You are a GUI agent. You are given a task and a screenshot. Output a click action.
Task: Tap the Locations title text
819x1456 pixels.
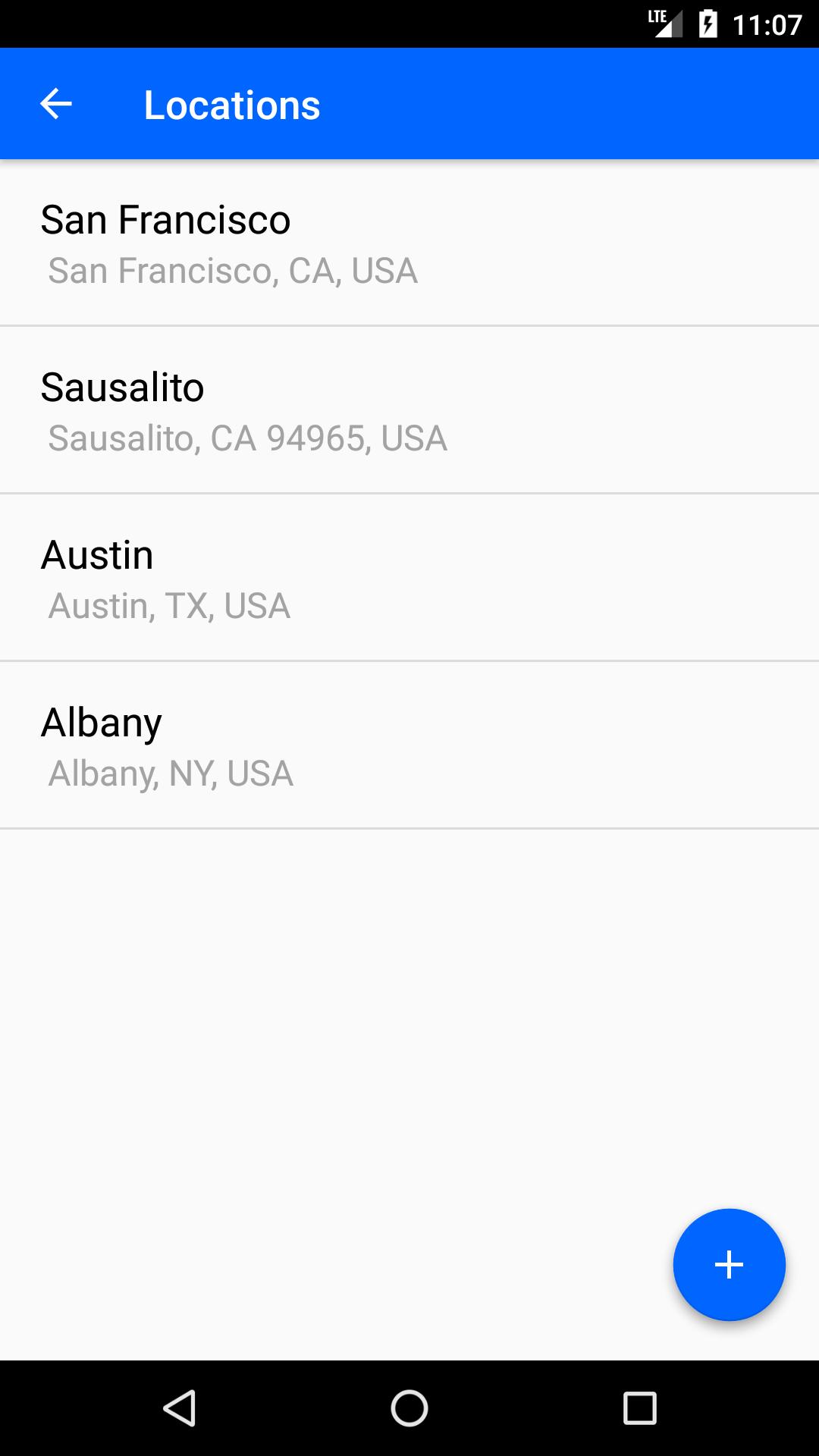[232, 105]
